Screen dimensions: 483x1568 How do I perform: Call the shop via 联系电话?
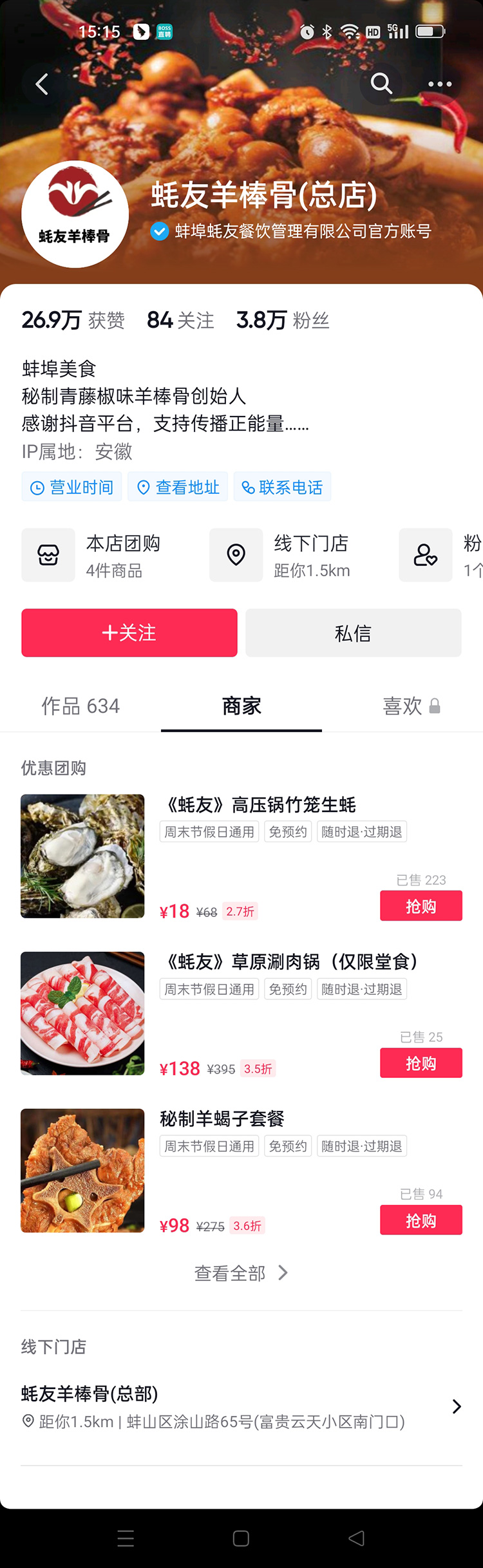tap(282, 487)
